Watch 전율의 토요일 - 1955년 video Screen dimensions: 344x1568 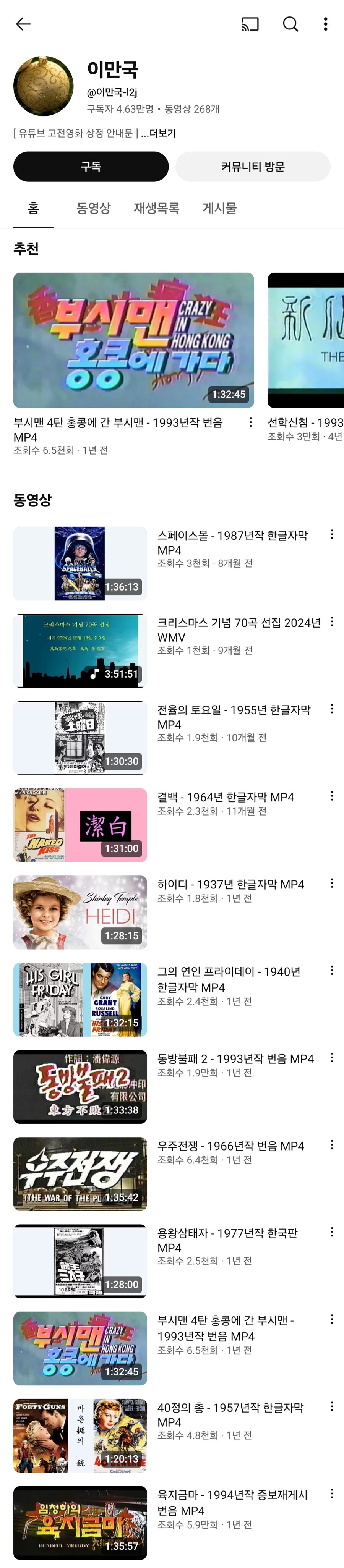[80, 738]
